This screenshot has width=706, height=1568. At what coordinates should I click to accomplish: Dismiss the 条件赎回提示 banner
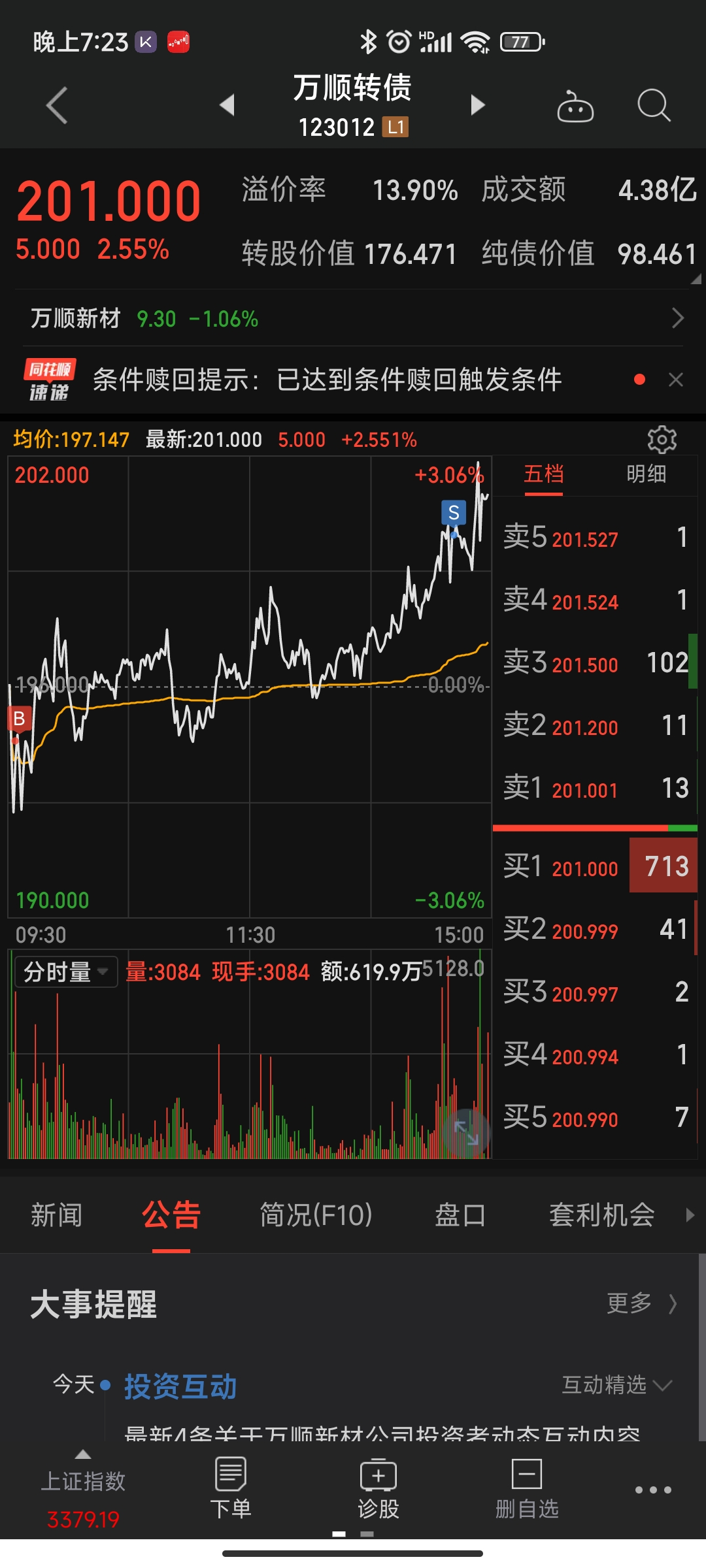coord(676,380)
